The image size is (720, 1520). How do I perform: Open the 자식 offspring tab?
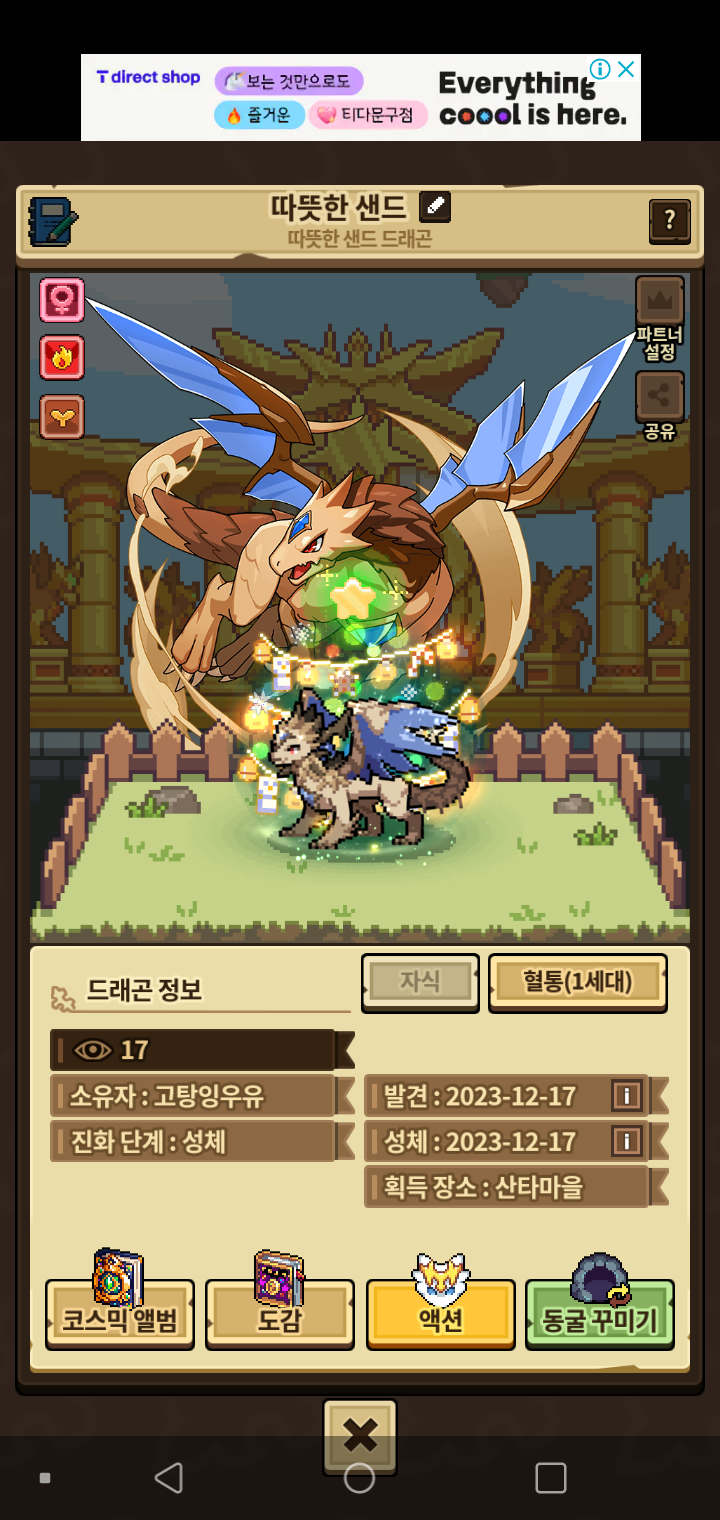pos(420,982)
